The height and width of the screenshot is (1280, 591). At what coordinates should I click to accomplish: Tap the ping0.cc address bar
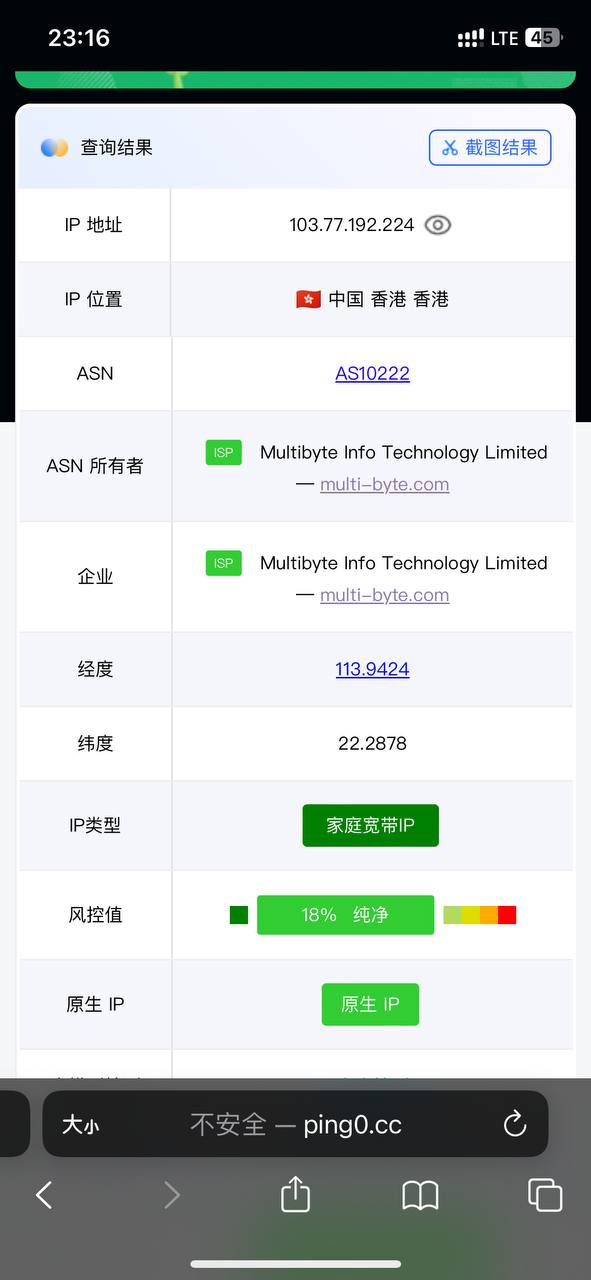click(296, 1124)
